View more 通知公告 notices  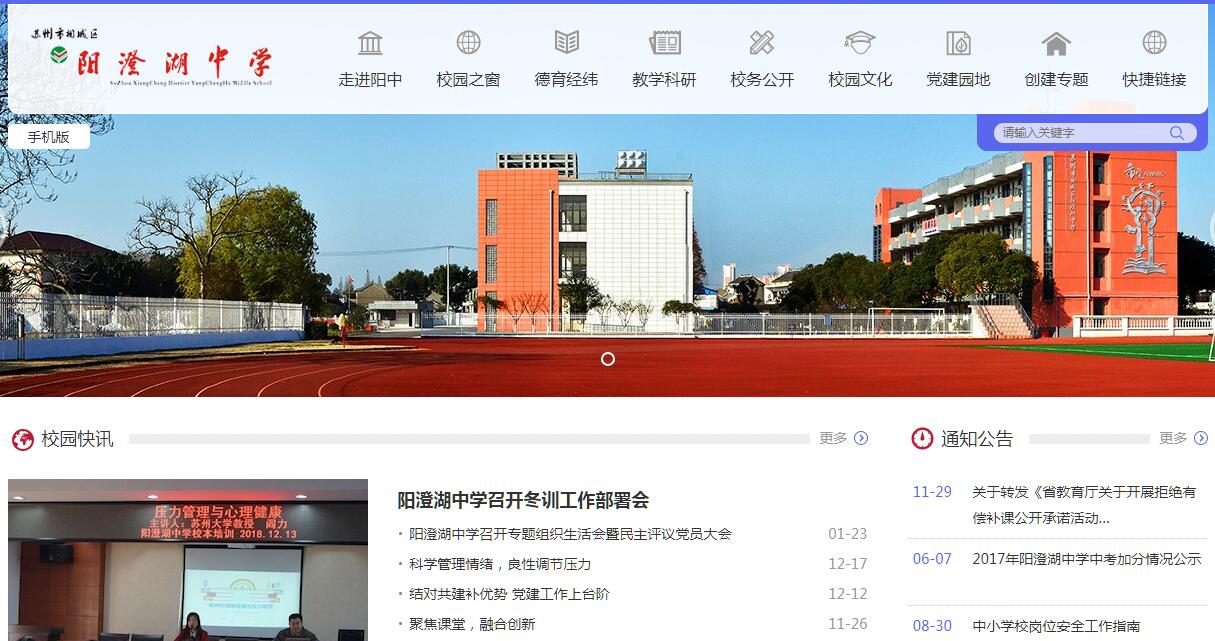tap(1183, 438)
